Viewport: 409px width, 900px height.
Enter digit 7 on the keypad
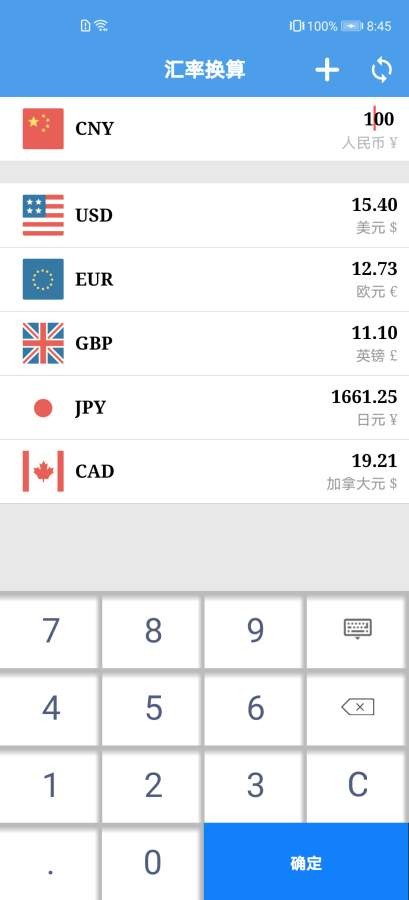(50, 630)
